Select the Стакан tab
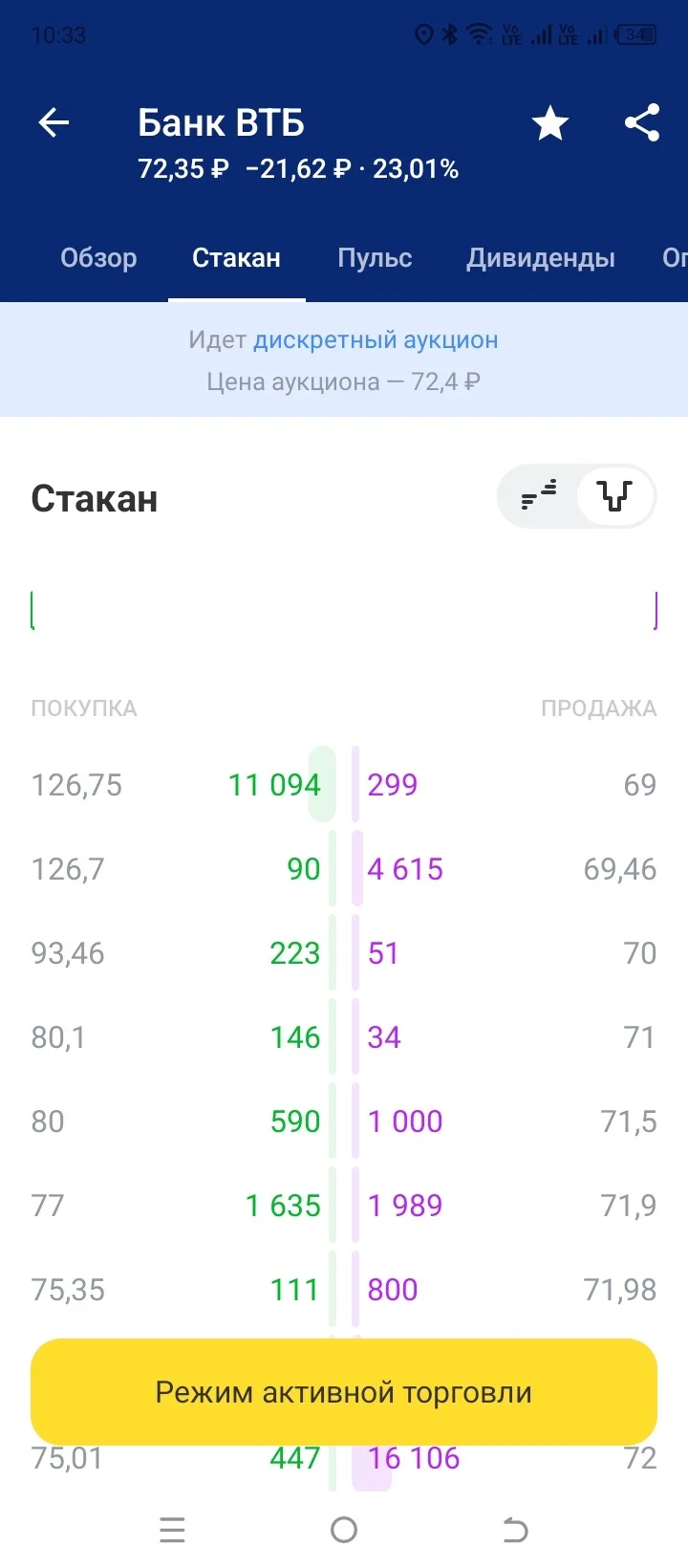688x1568 pixels. [236, 258]
